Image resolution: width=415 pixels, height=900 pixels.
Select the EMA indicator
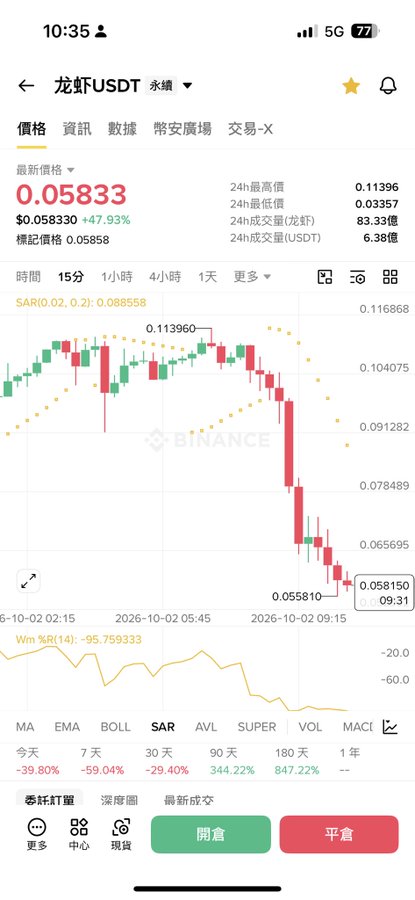(x=67, y=727)
